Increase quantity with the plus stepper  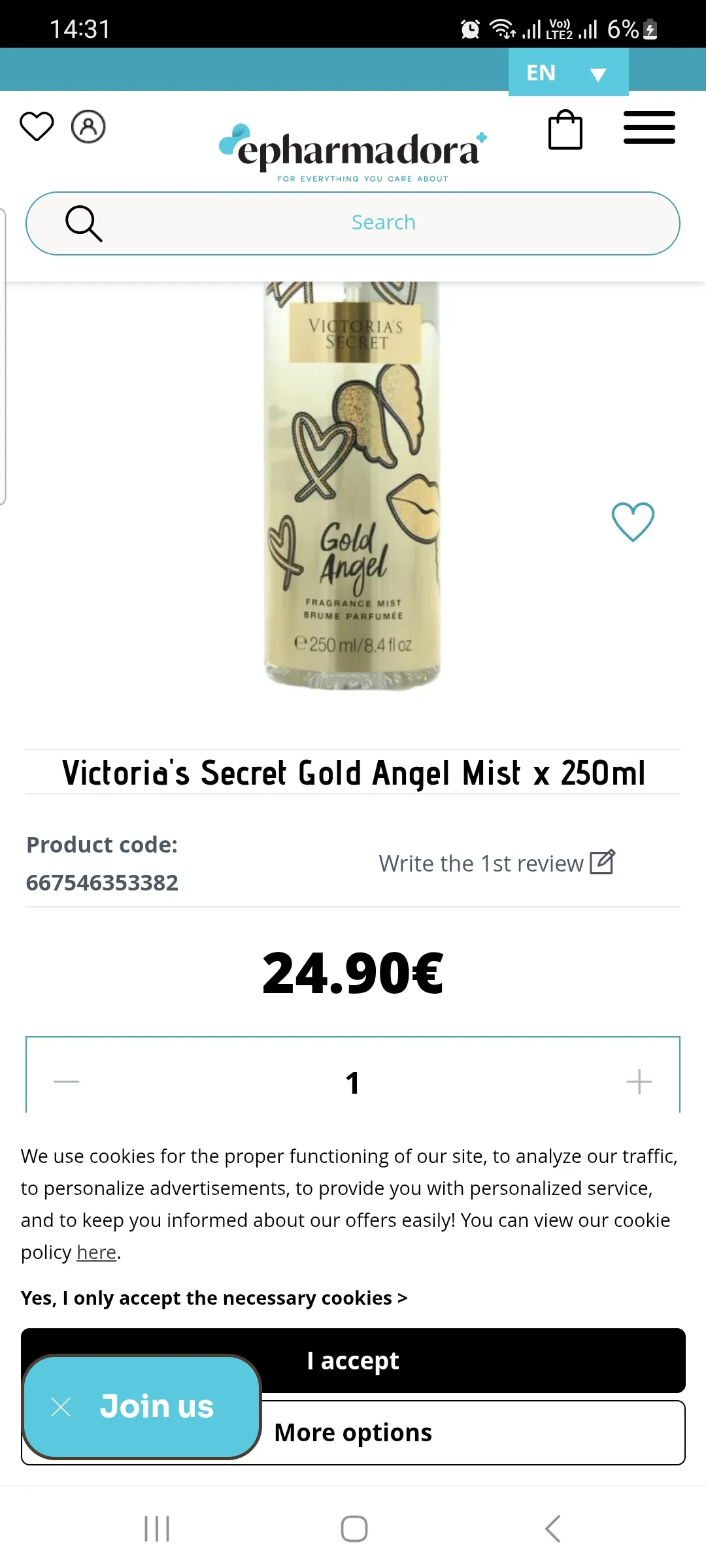(x=638, y=1081)
